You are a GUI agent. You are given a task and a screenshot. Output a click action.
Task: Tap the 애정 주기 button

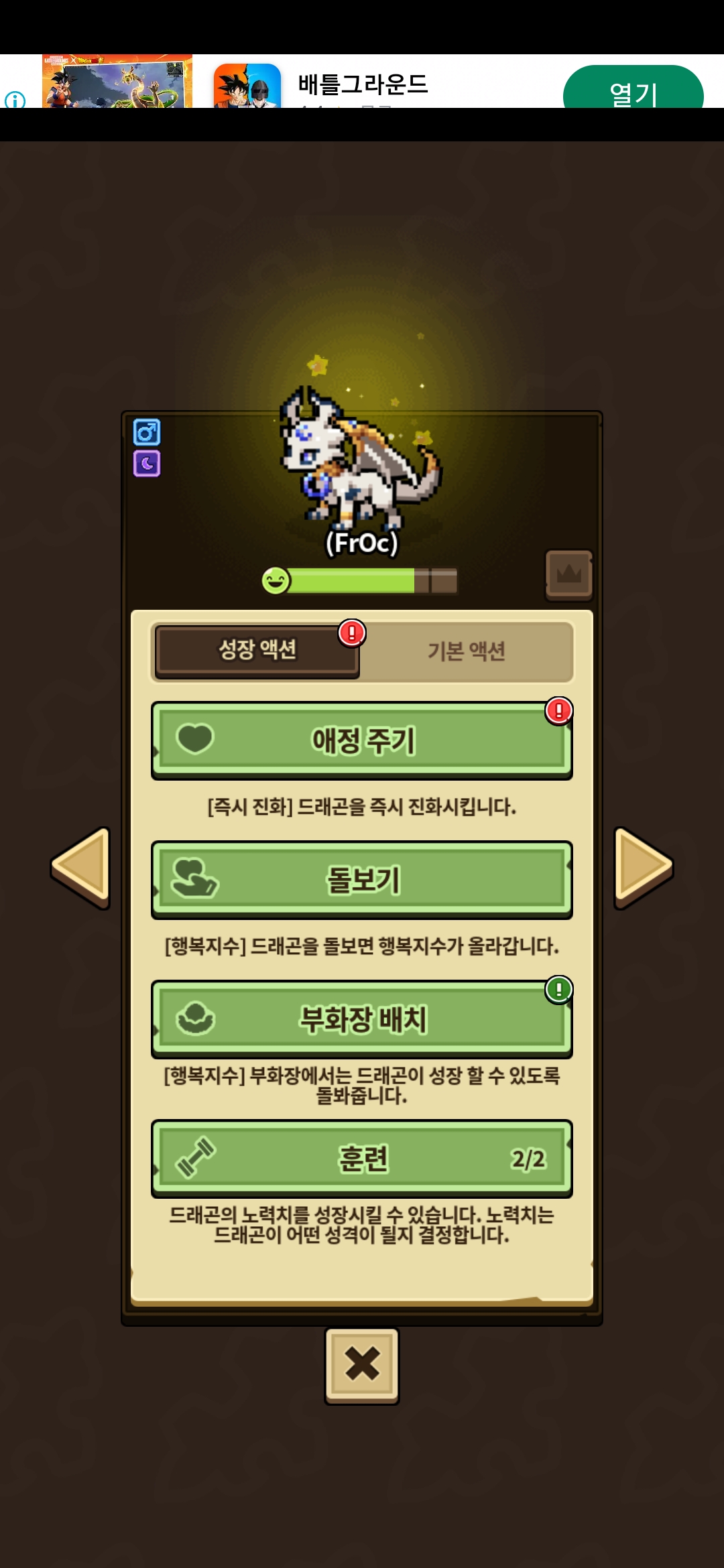tap(362, 740)
